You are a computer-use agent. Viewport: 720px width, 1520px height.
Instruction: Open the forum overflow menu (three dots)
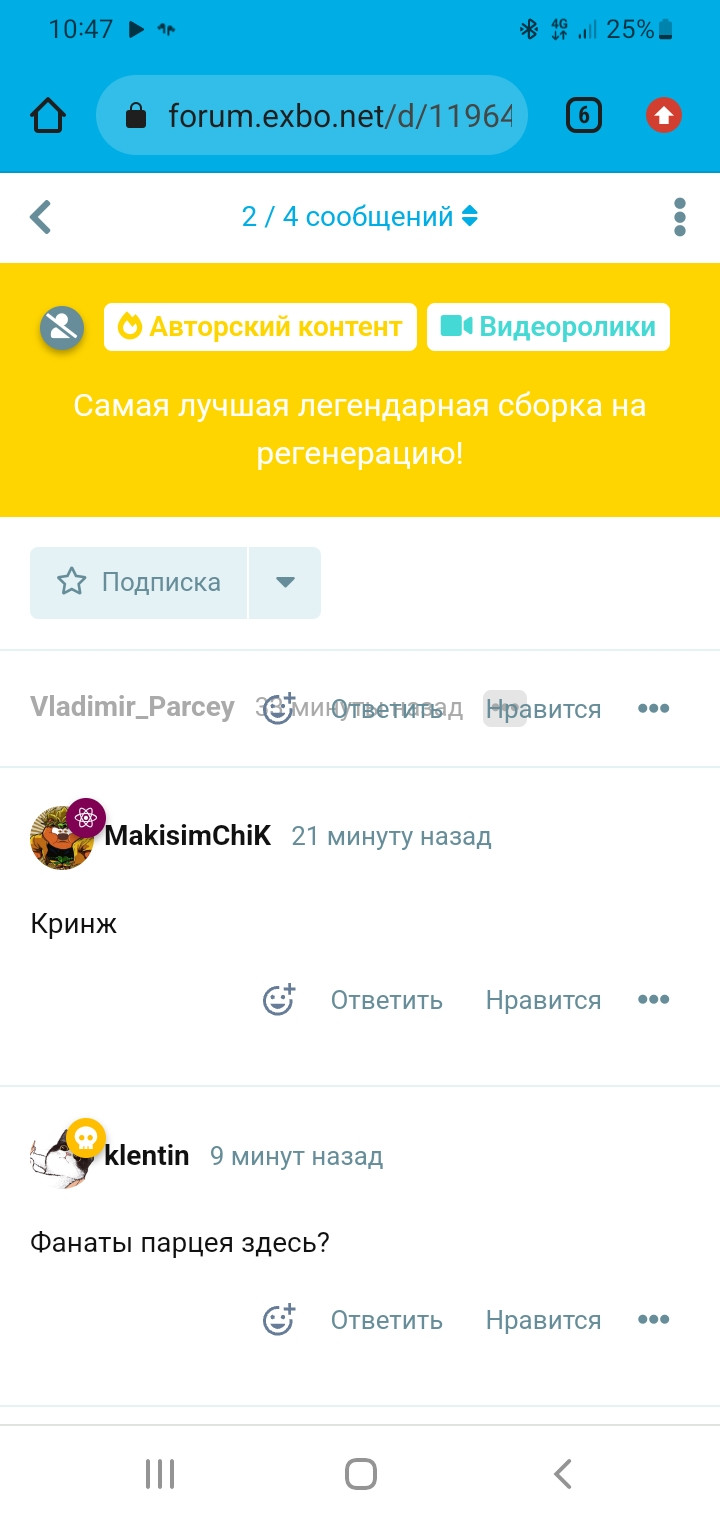tap(680, 217)
